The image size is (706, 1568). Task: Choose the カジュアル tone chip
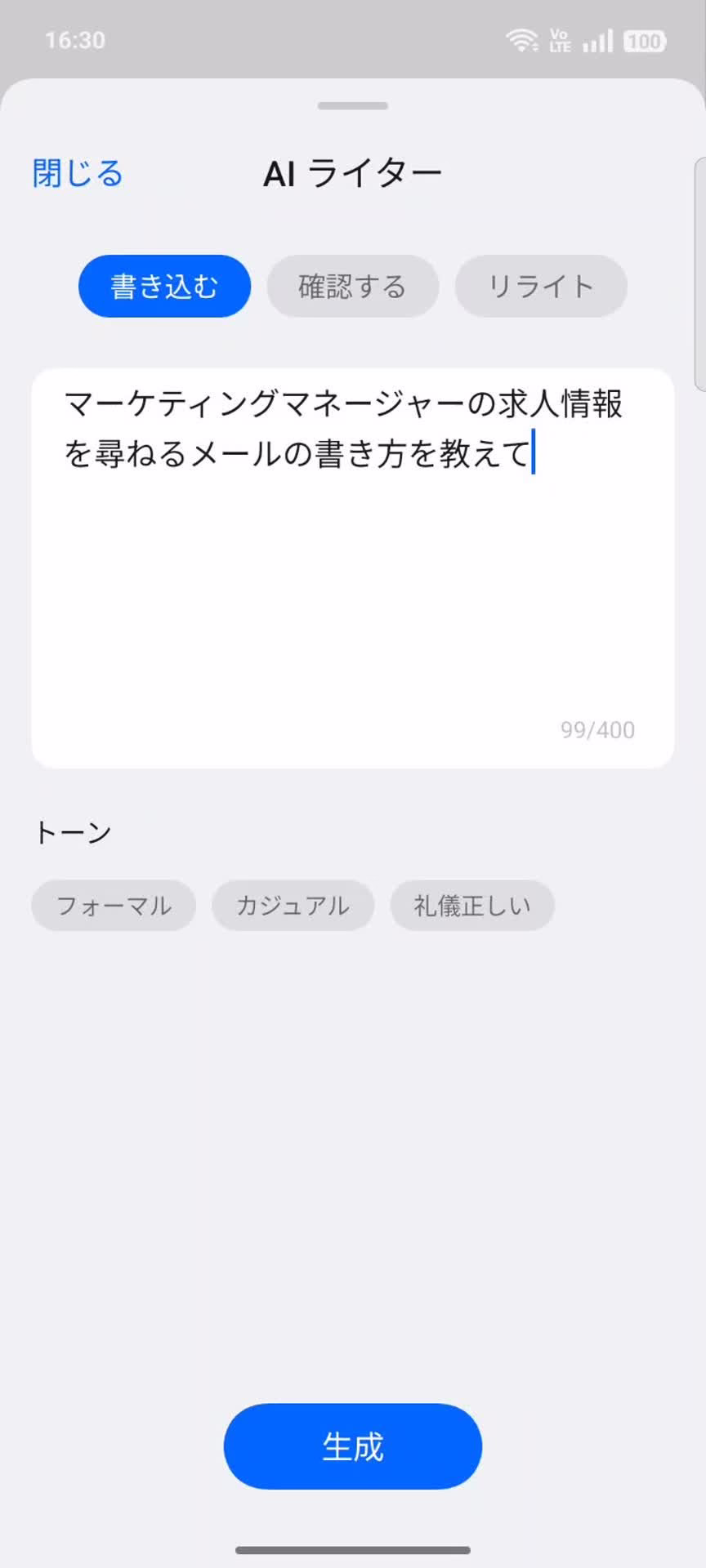coord(293,906)
